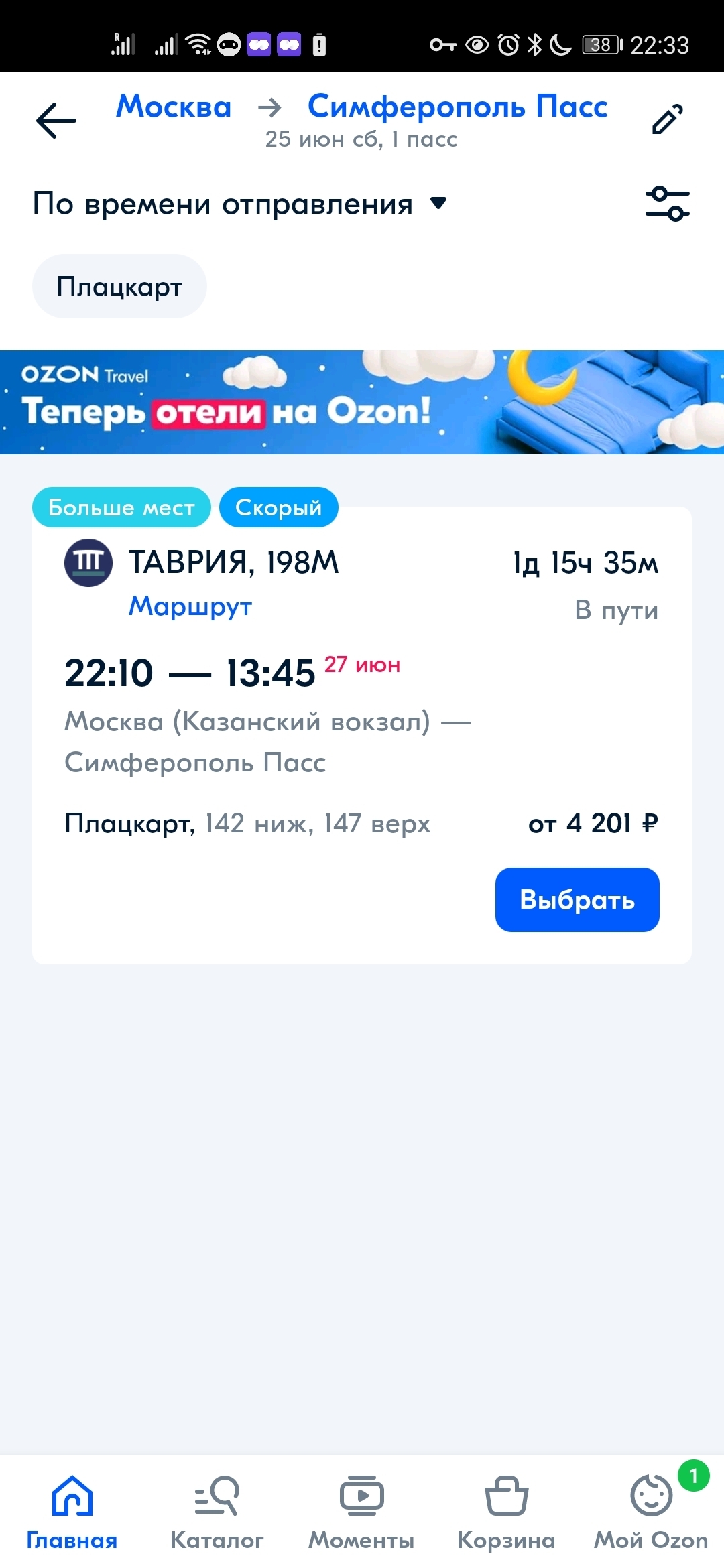This screenshot has height=1568, width=724.
Task: Expand the 'По времени отправления' sort dropdown
Action: [x=239, y=204]
